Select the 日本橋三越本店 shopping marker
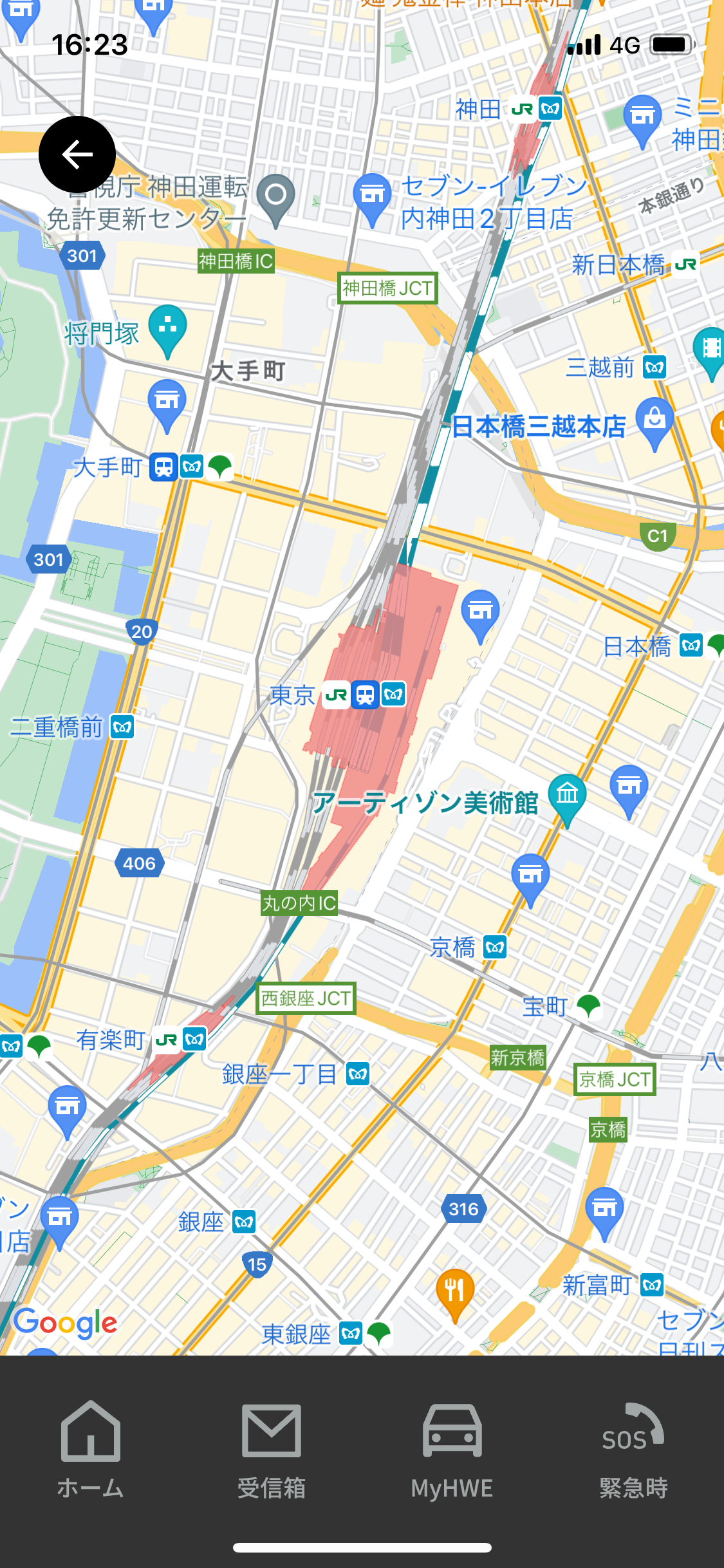The height and width of the screenshot is (1568, 724). [654, 421]
